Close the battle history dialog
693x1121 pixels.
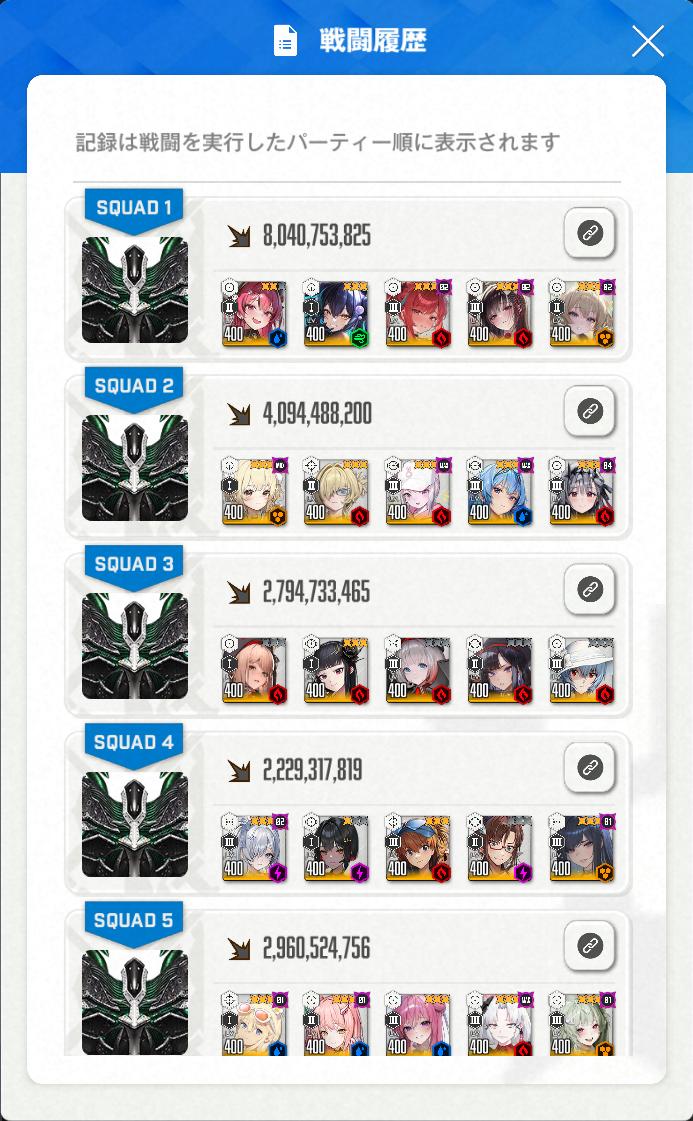[x=648, y=41]
